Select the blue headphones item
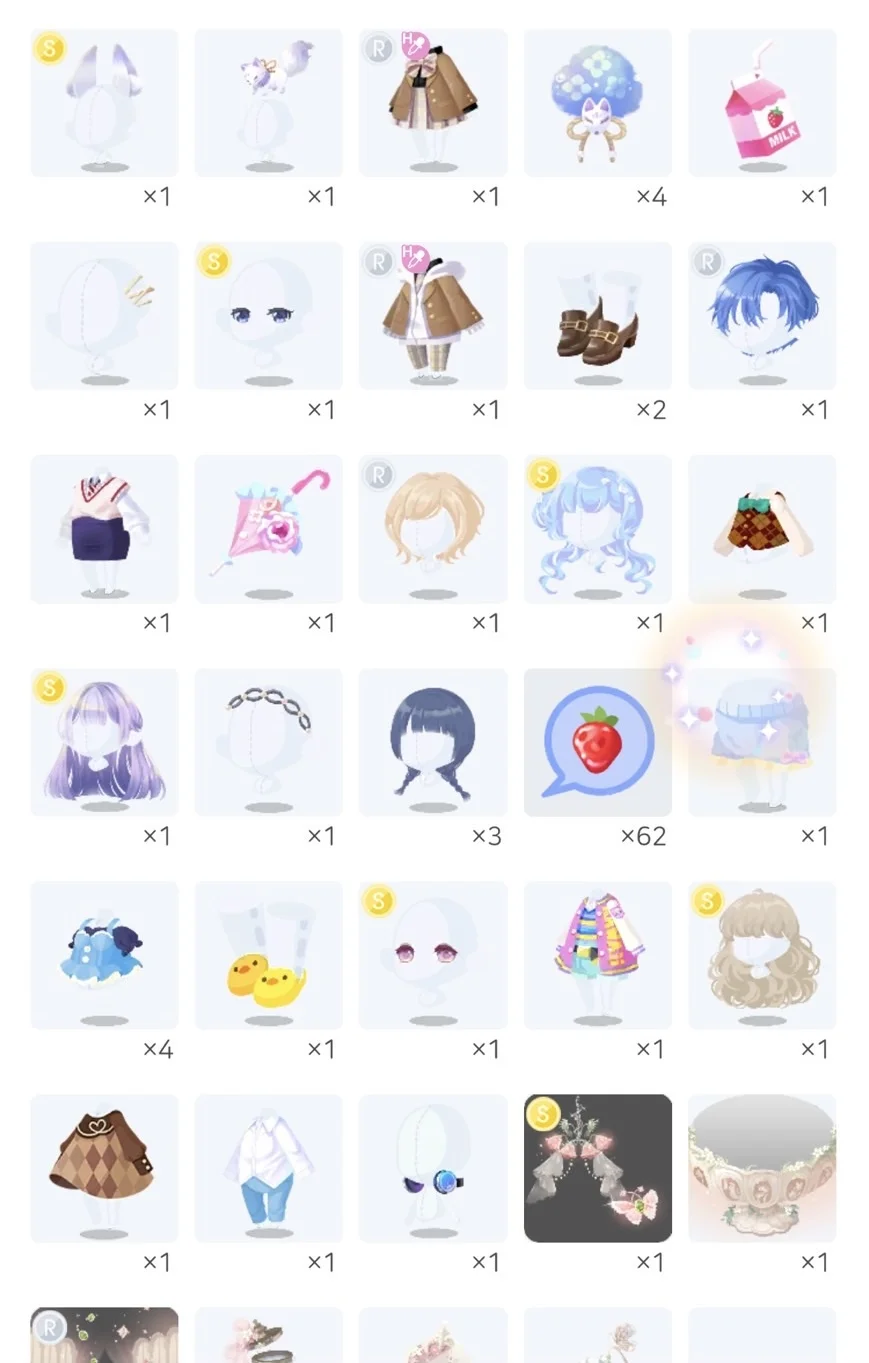 point(433,1168)
